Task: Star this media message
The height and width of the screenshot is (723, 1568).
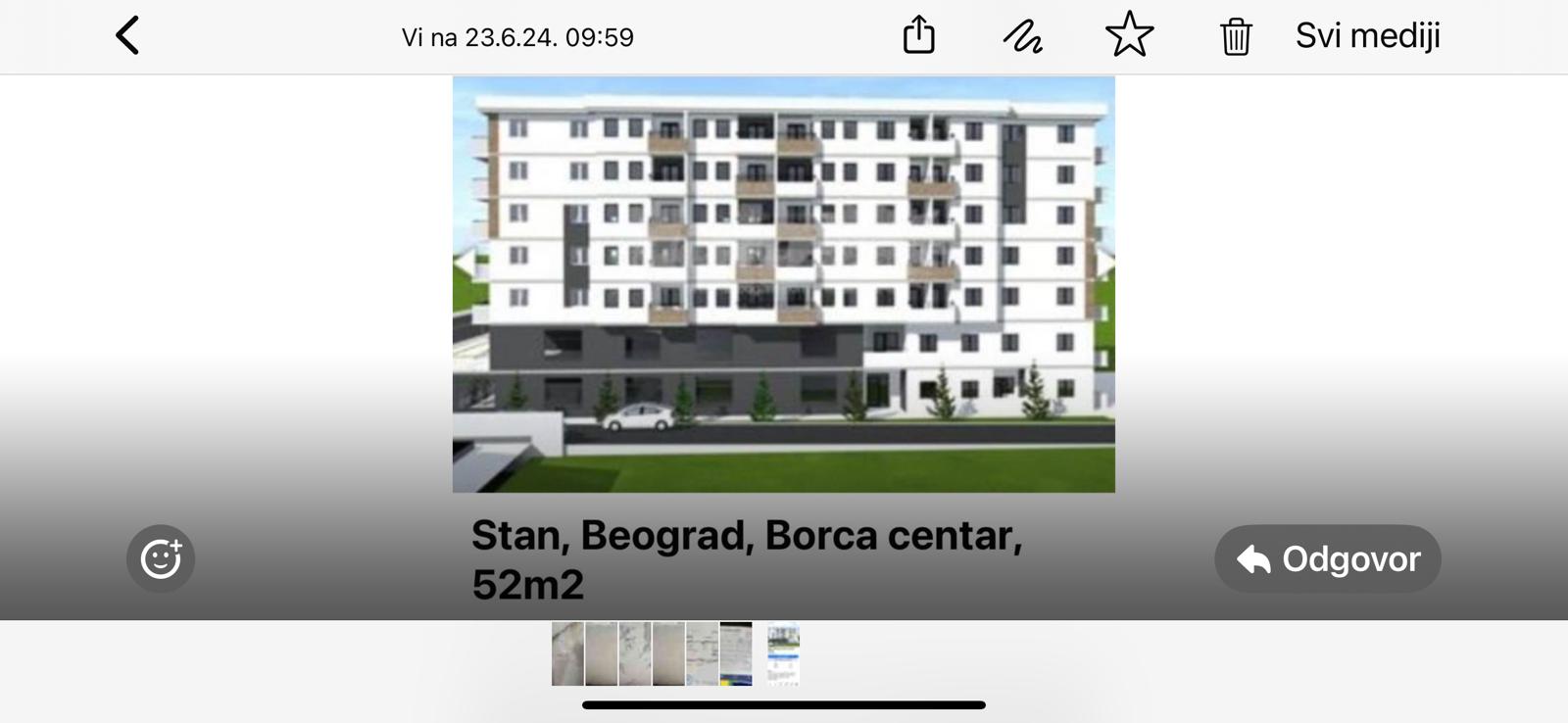Action: 1129,35
